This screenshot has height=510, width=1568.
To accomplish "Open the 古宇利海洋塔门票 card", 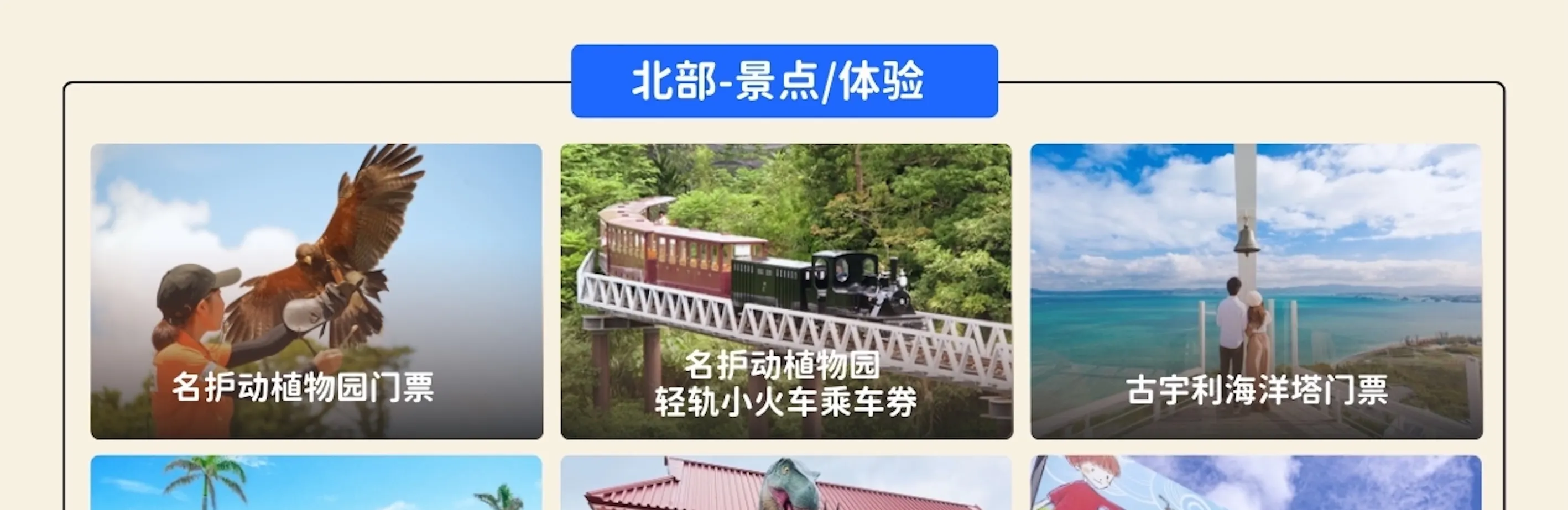I will click(x=1256, y=291).
